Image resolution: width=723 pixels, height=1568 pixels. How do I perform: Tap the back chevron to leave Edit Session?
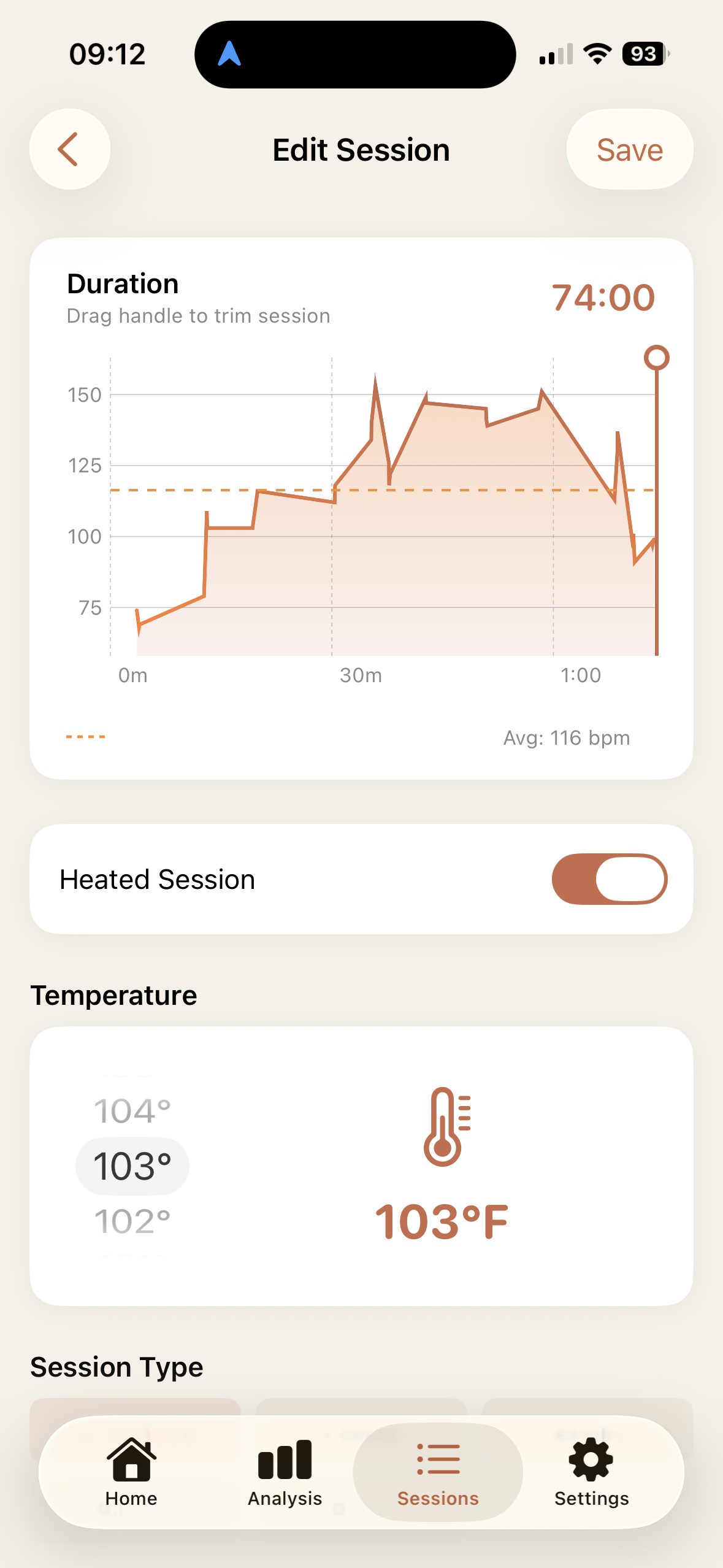pyautogui.click(x=69, y=149)
